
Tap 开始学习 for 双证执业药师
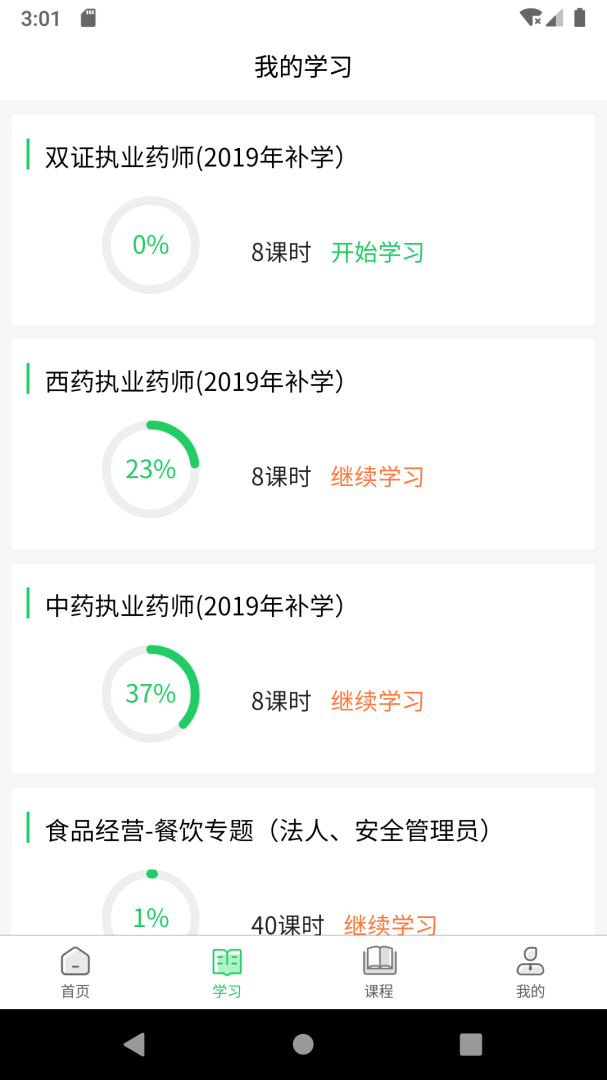coord(377,252)
